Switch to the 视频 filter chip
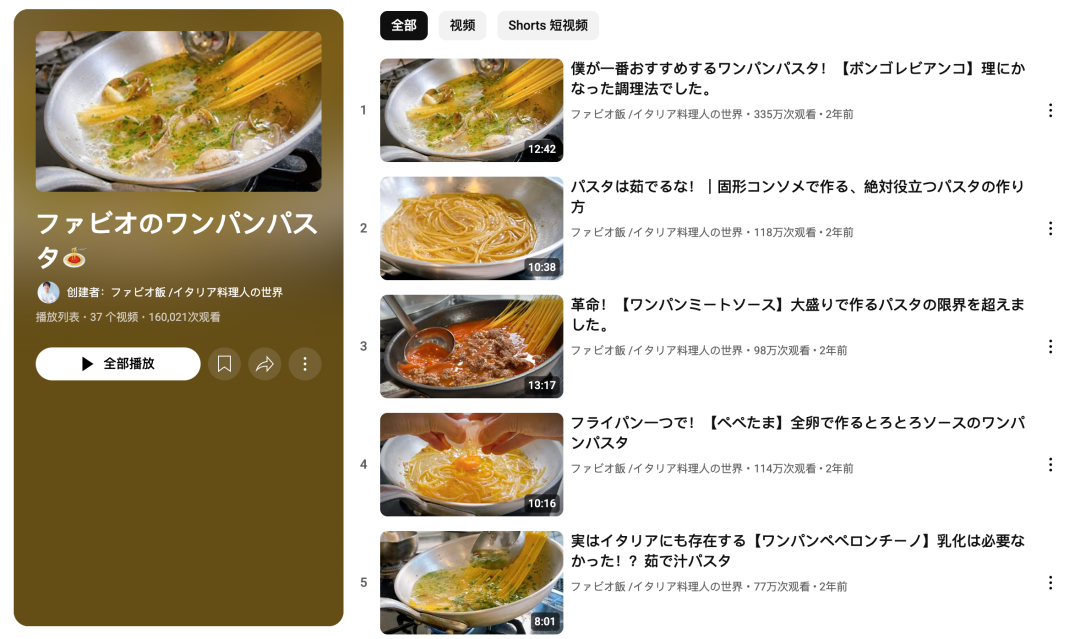Screen dimensions: 1080x639 click(x=462, y=26)
